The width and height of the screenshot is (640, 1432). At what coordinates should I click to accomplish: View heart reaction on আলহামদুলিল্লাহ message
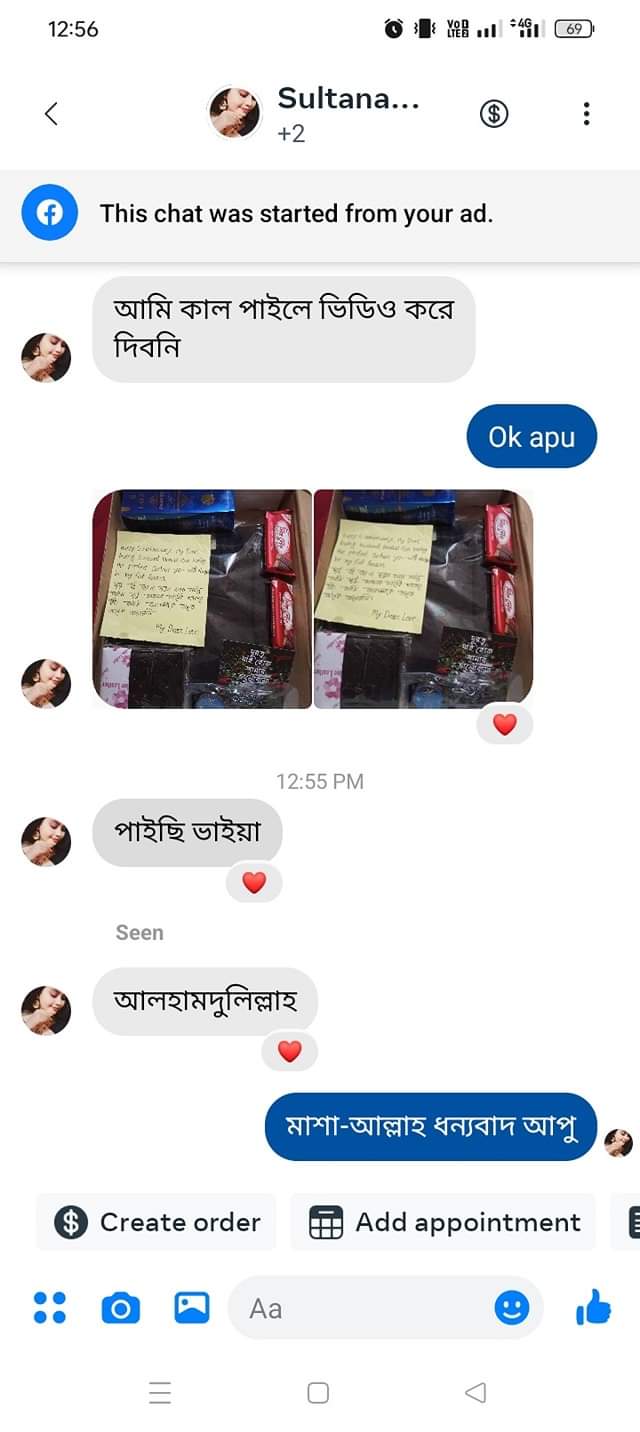(x=289, y=1051)
